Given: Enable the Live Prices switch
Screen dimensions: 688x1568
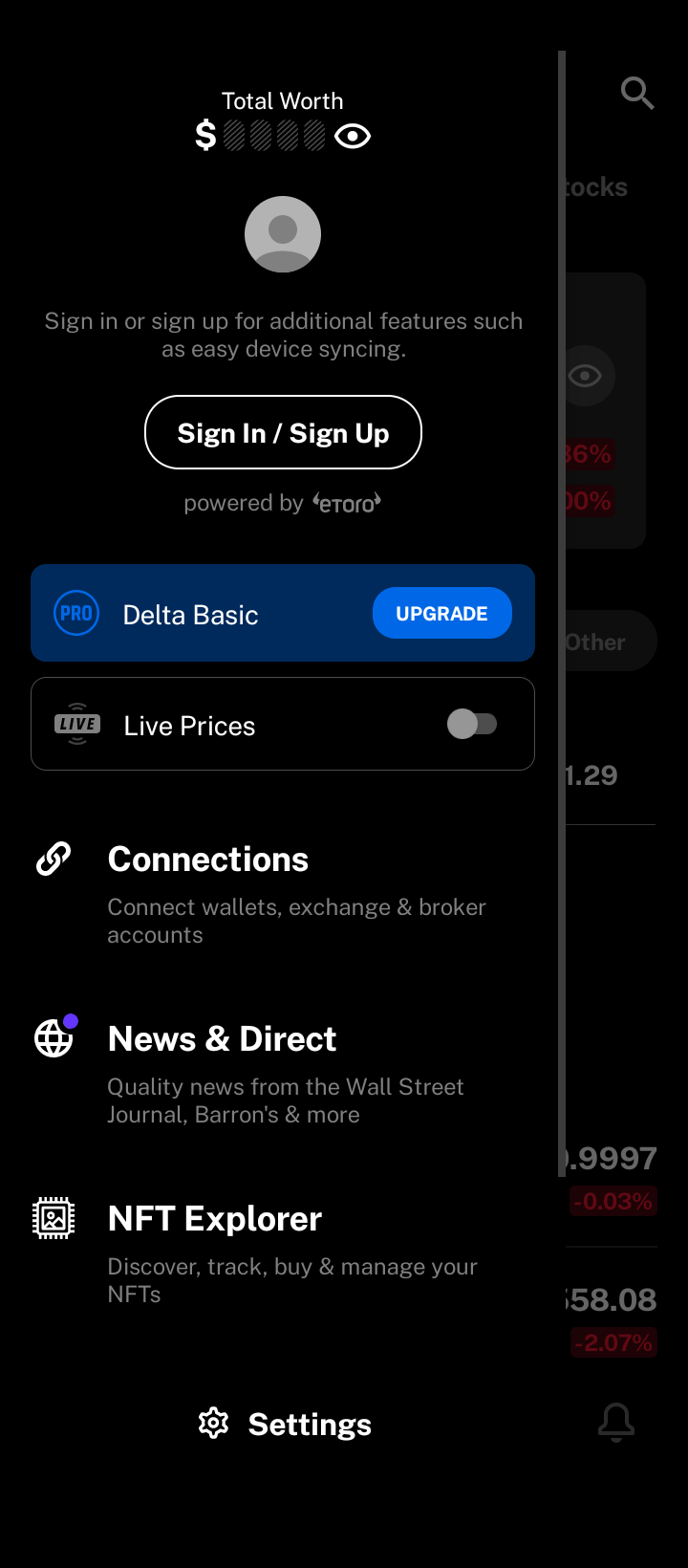Looking at the screenshot, I should (x=472, y=724).
